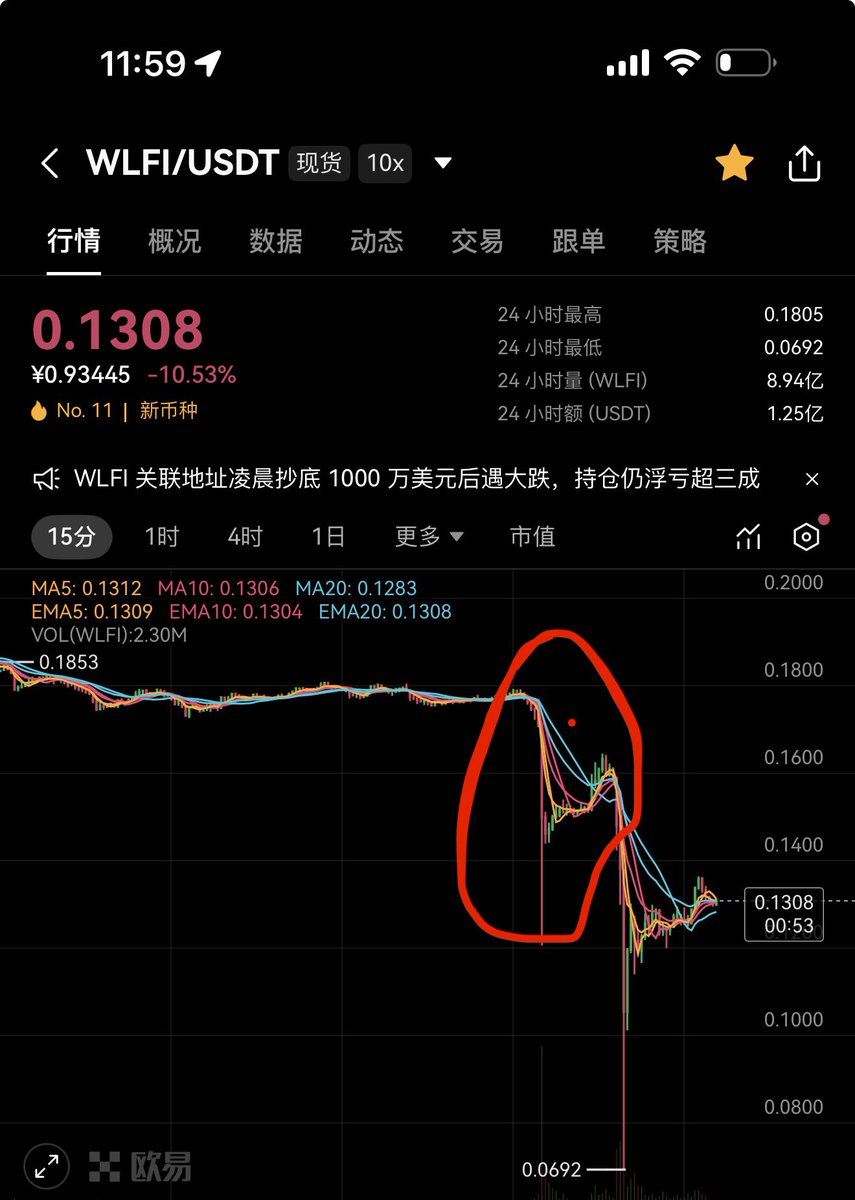
Task: Switch chart to 1日 interval
Action: pos(327,537)
